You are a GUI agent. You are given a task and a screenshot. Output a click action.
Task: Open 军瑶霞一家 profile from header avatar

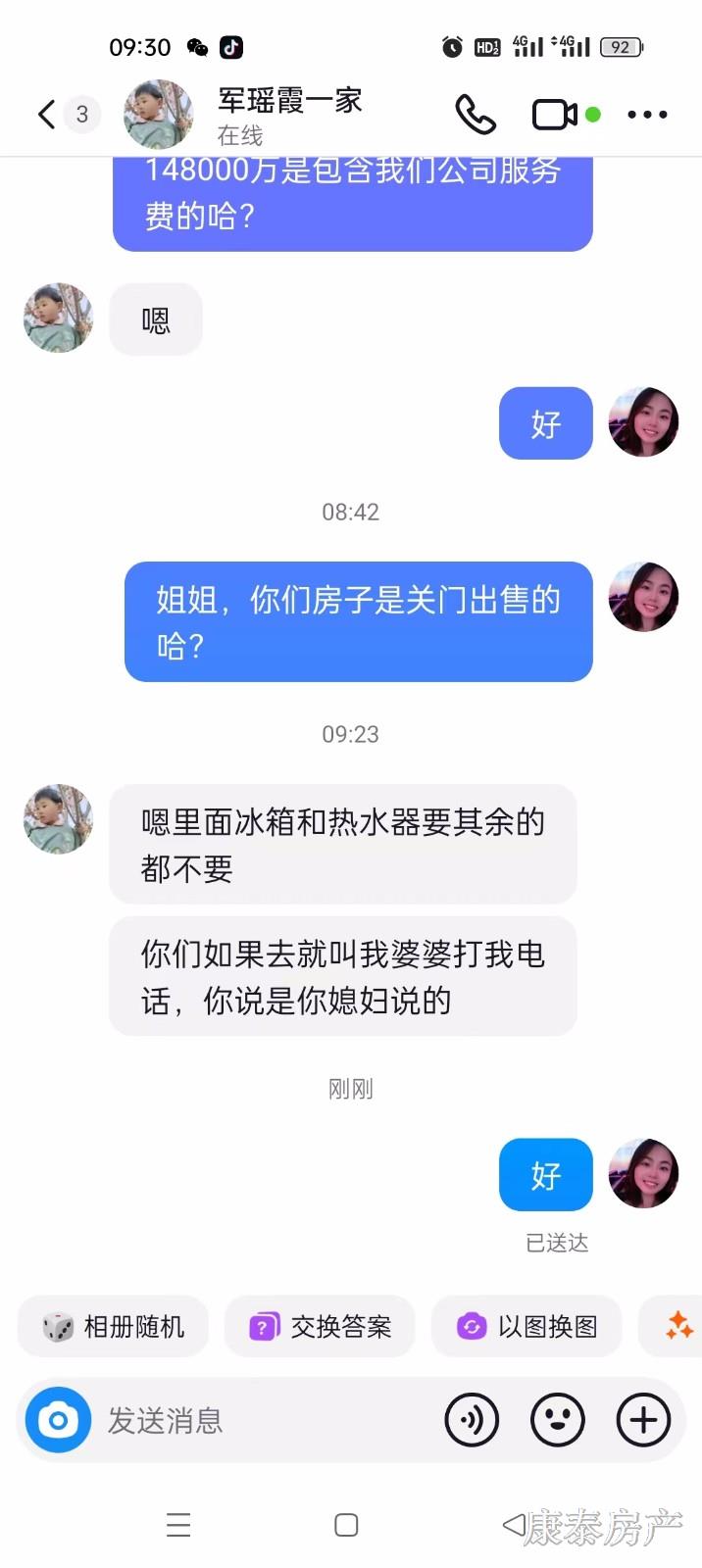(x=158, y=115)
